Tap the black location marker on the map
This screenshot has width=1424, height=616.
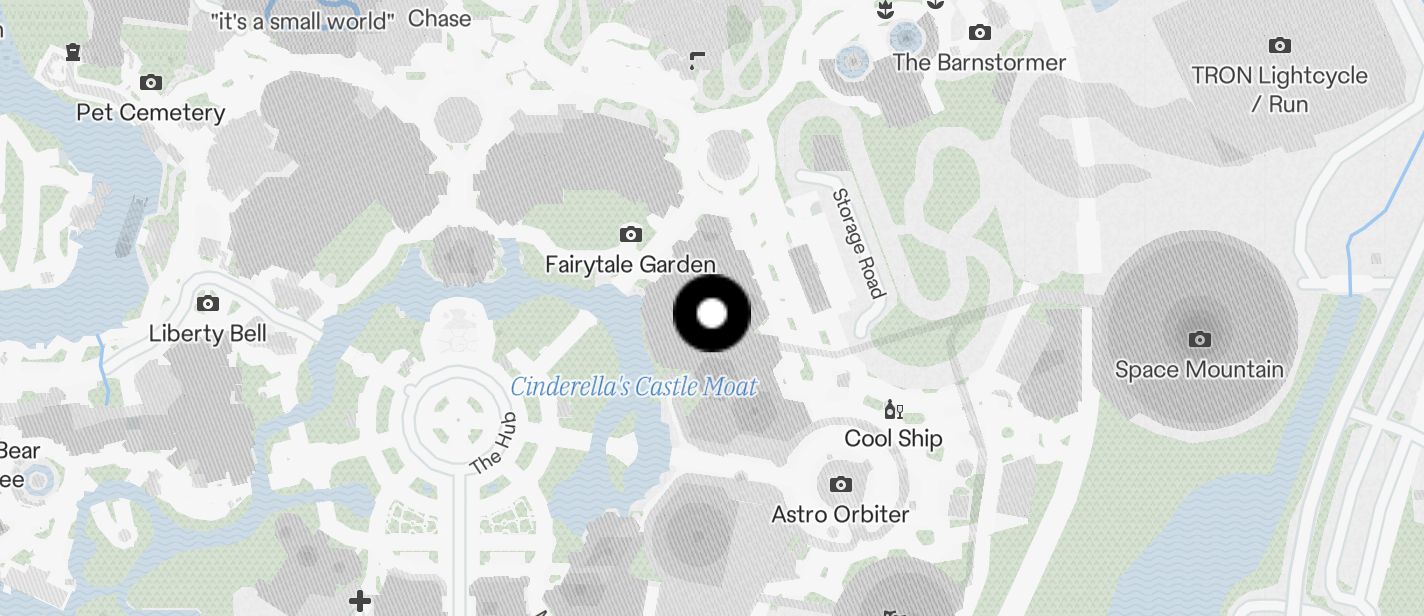tap(711, 314)
